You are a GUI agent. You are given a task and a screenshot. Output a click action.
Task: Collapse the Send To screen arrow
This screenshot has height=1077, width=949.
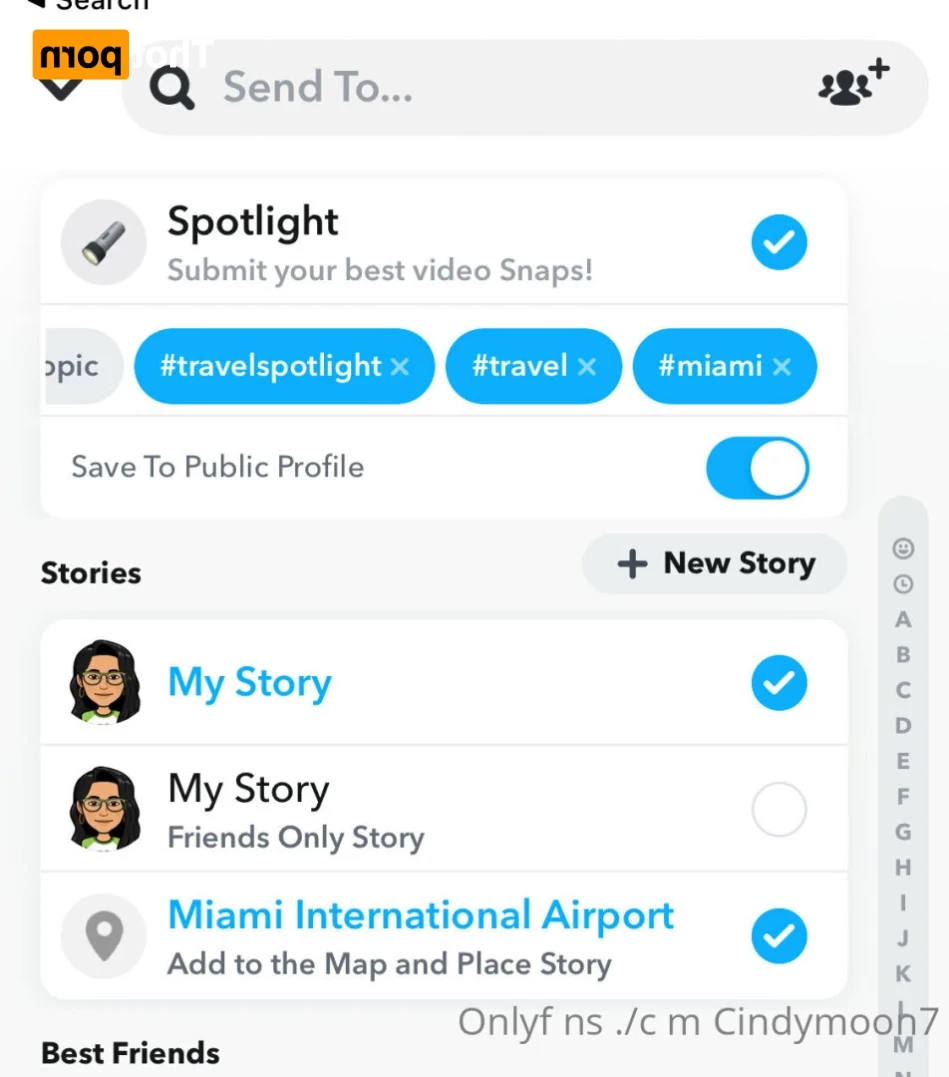pos(62,90)
